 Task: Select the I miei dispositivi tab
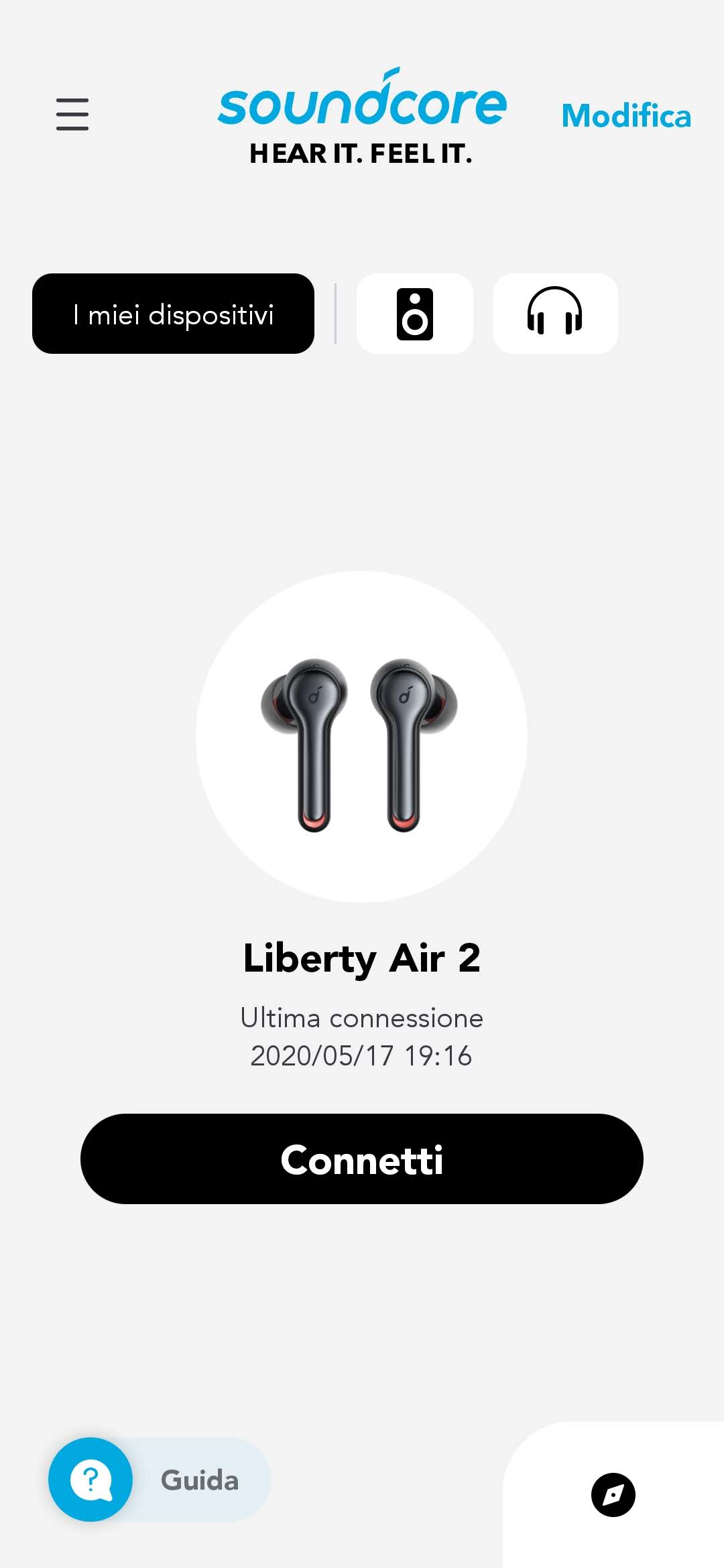(173, 314)
